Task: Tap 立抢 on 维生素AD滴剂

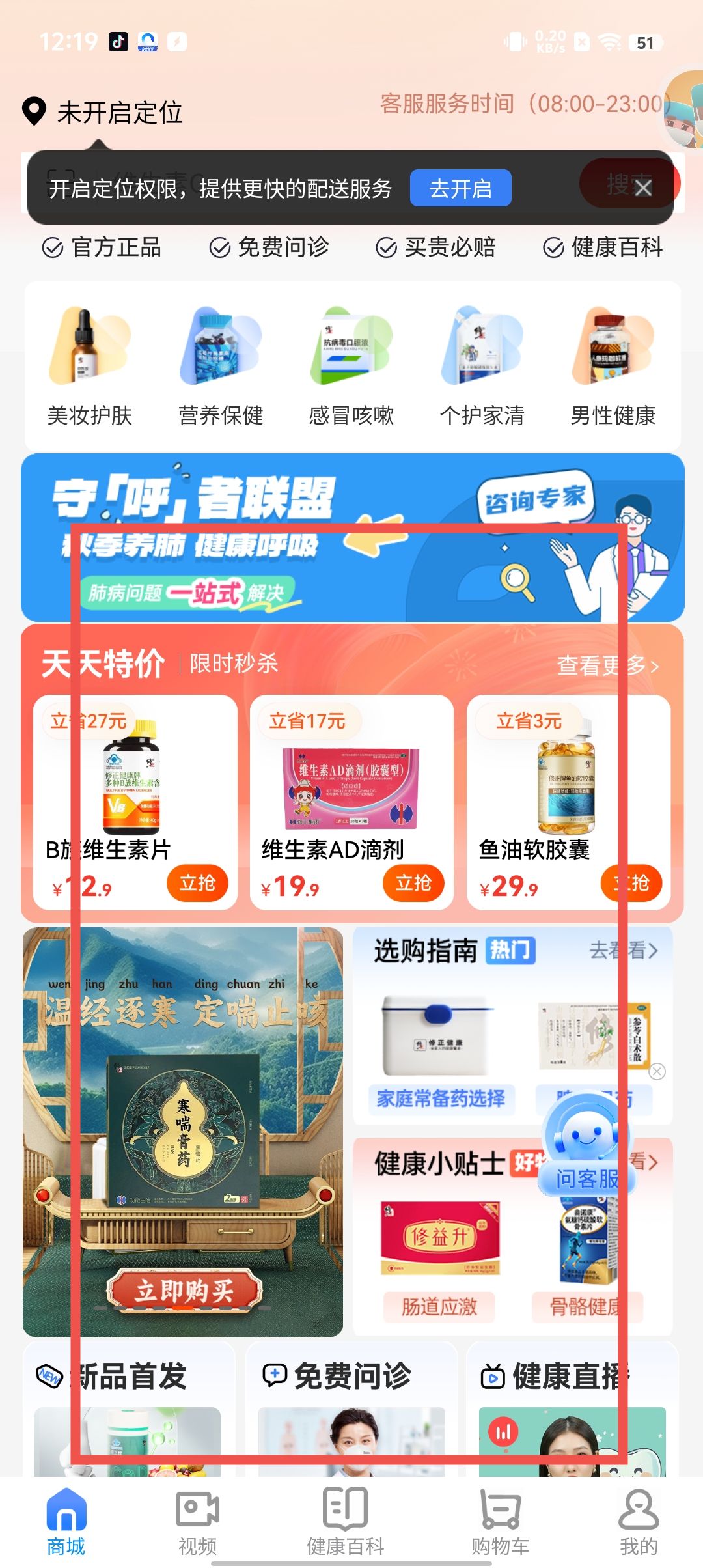Action: (x=413, y=883)
